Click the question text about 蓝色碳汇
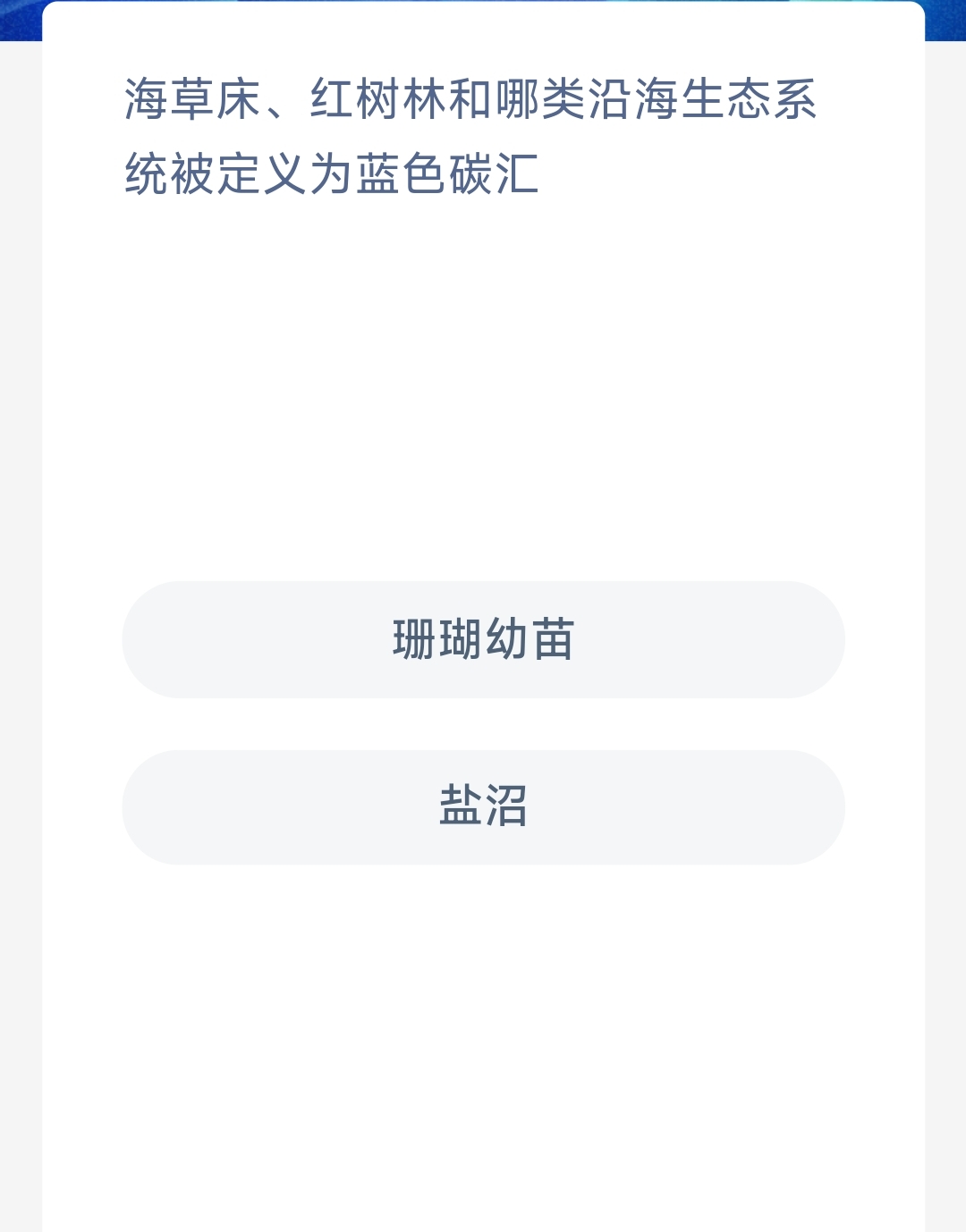 pyautogui.click(x=474, y=134)
